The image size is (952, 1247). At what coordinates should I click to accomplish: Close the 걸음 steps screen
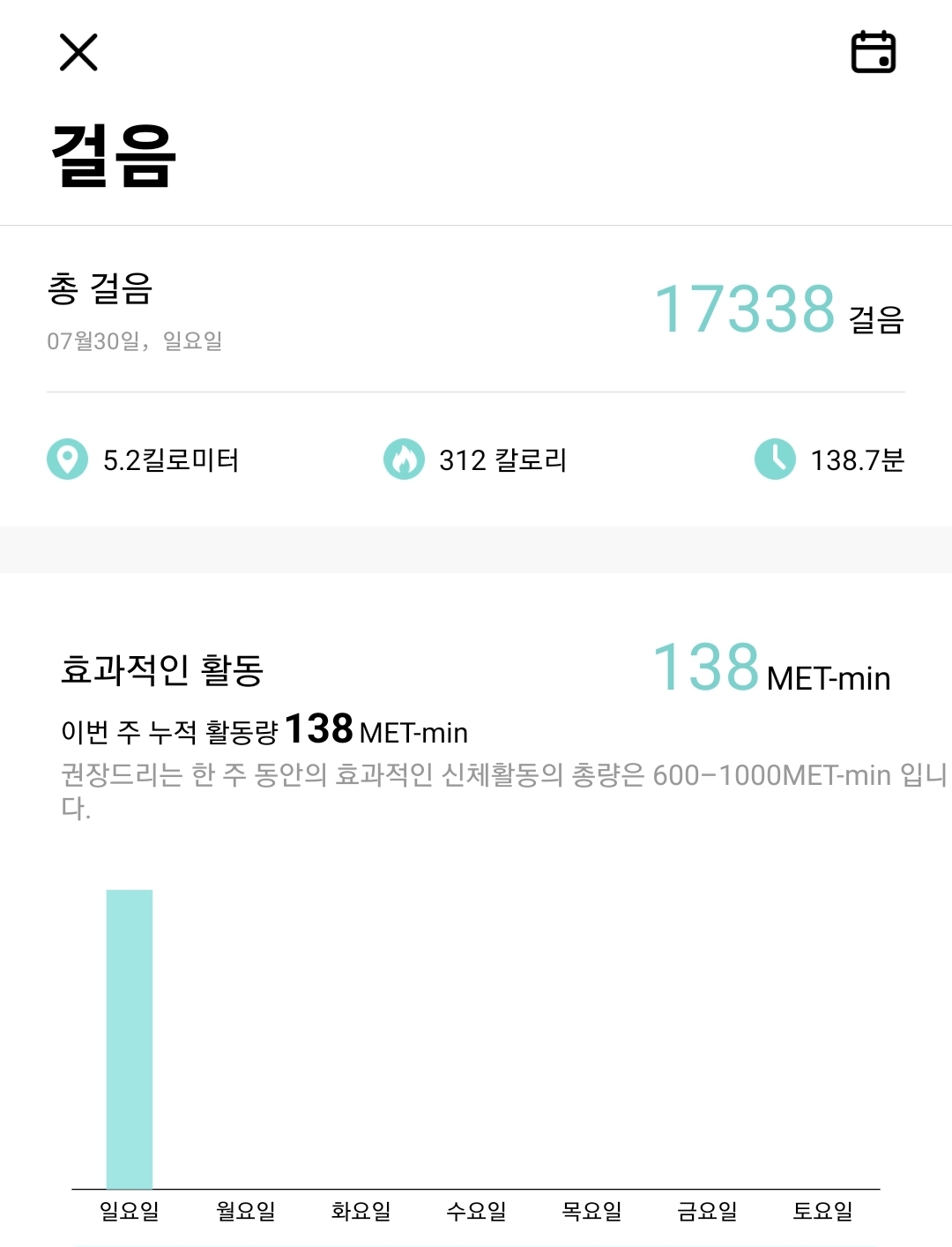coord(78,52)
